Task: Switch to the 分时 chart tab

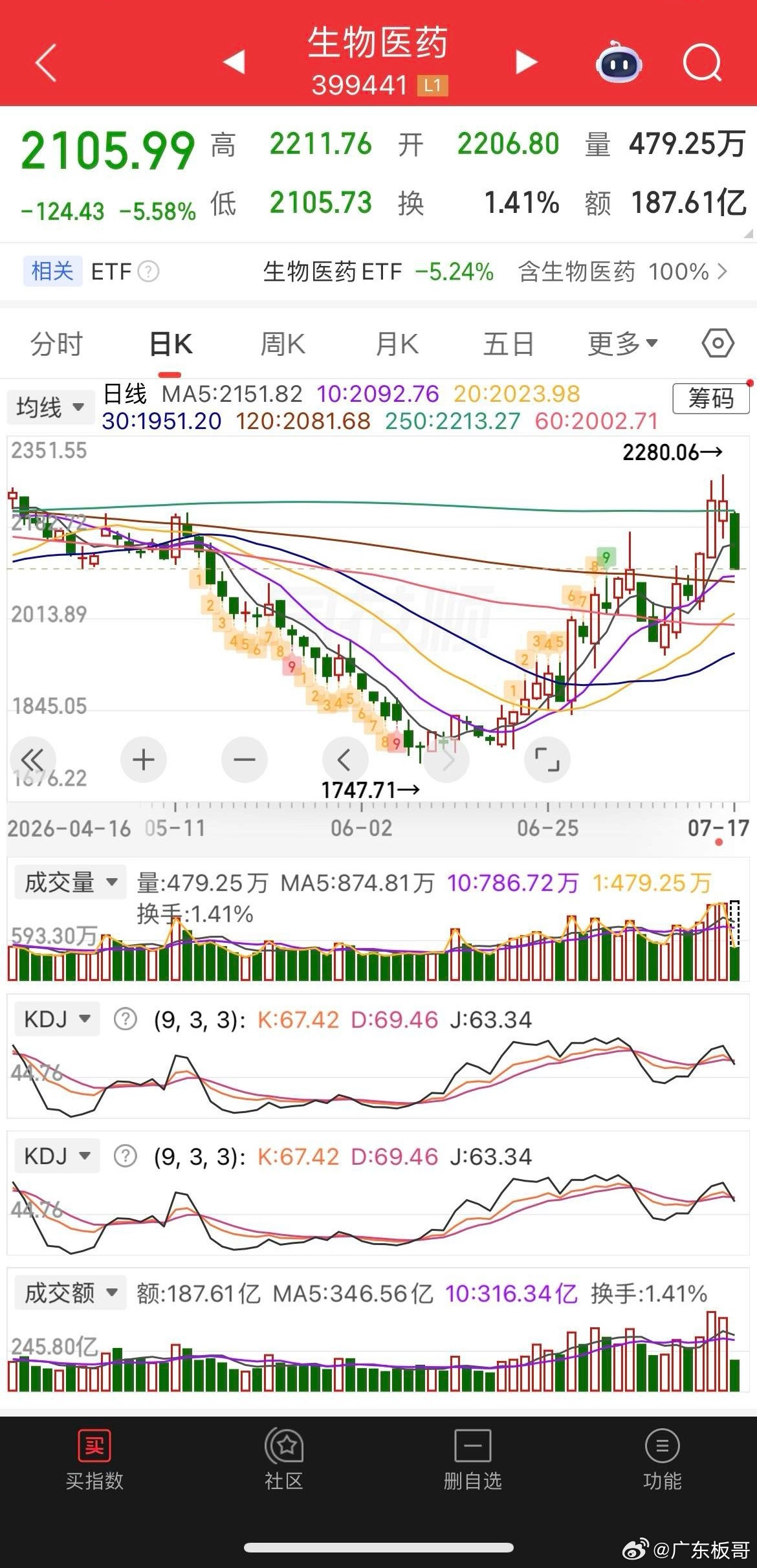Action: [57, 344]
